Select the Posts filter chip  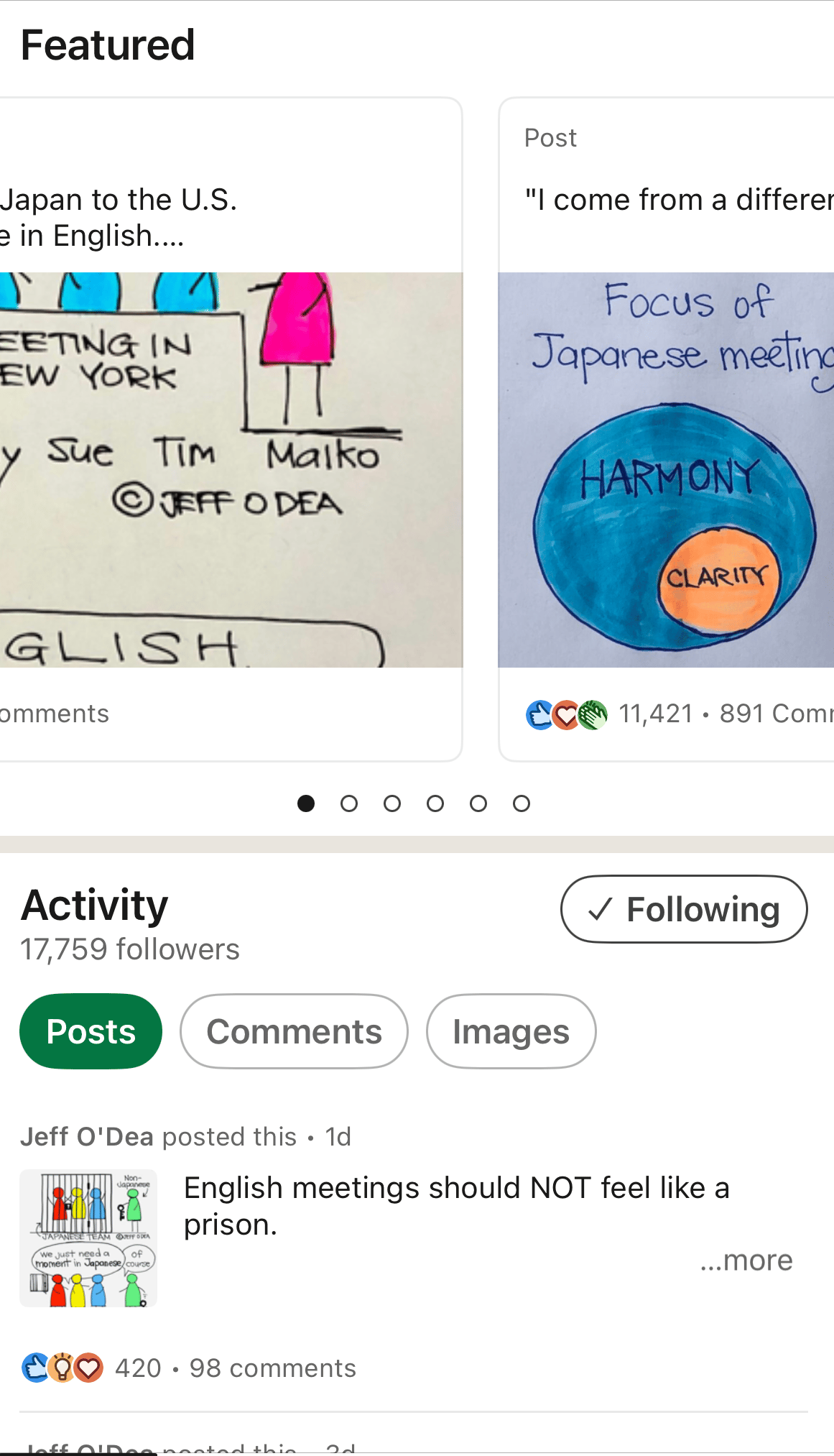(91, 1031)
